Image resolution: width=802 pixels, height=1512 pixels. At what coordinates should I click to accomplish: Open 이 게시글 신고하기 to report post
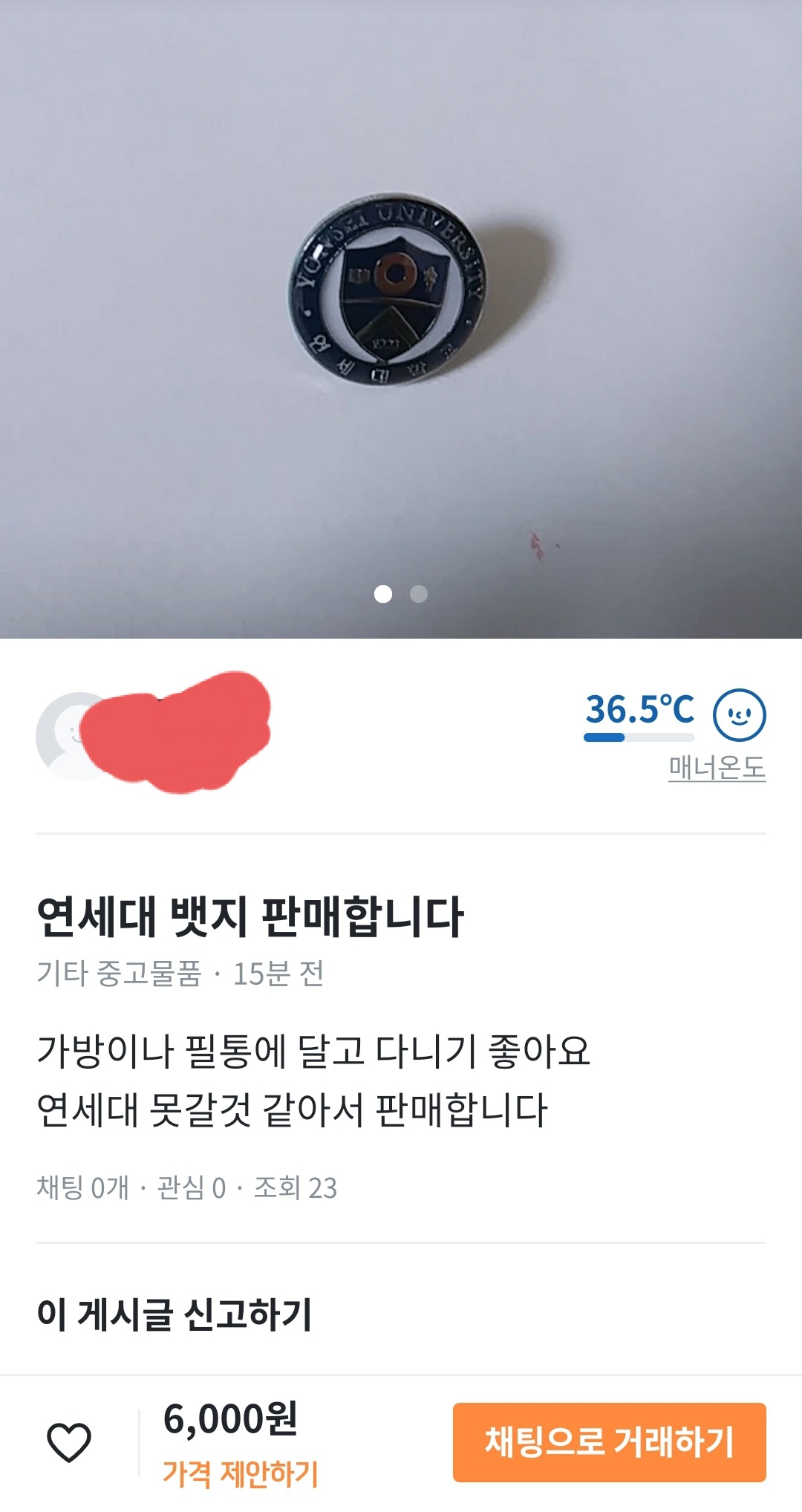pyautogui.click(x=175, y=1314)
